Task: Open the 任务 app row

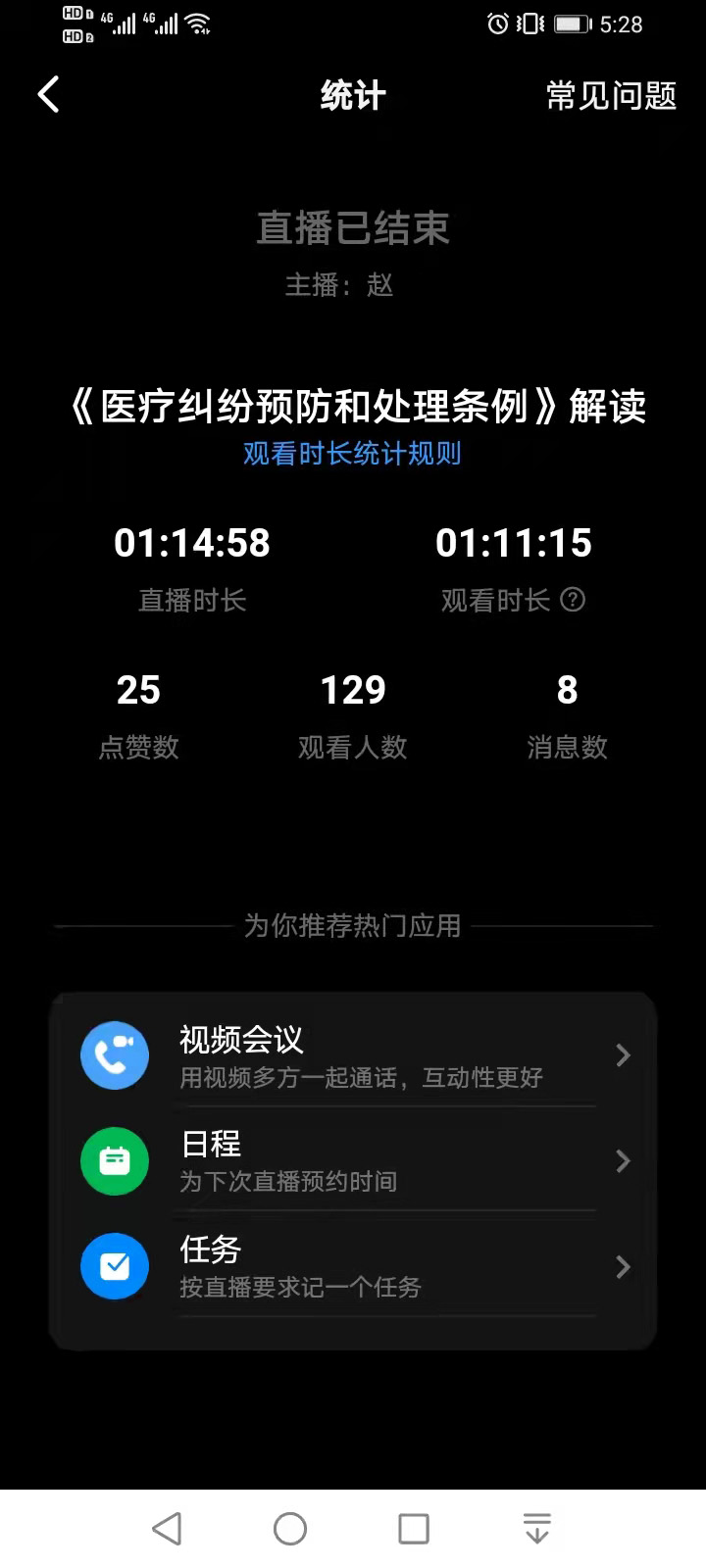Action: click(x=353, y=1266)
